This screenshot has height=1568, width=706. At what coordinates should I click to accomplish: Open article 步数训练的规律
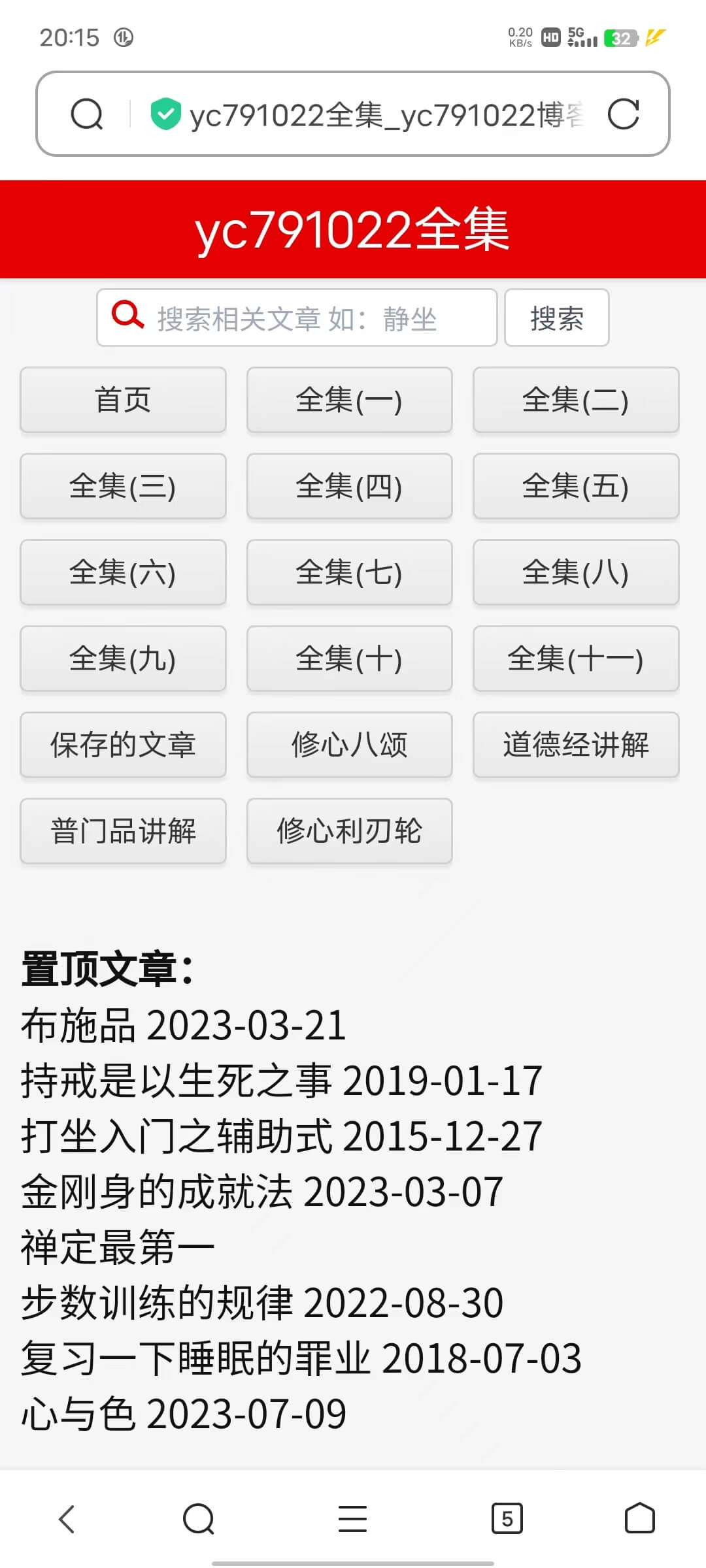coord(262,1303)
